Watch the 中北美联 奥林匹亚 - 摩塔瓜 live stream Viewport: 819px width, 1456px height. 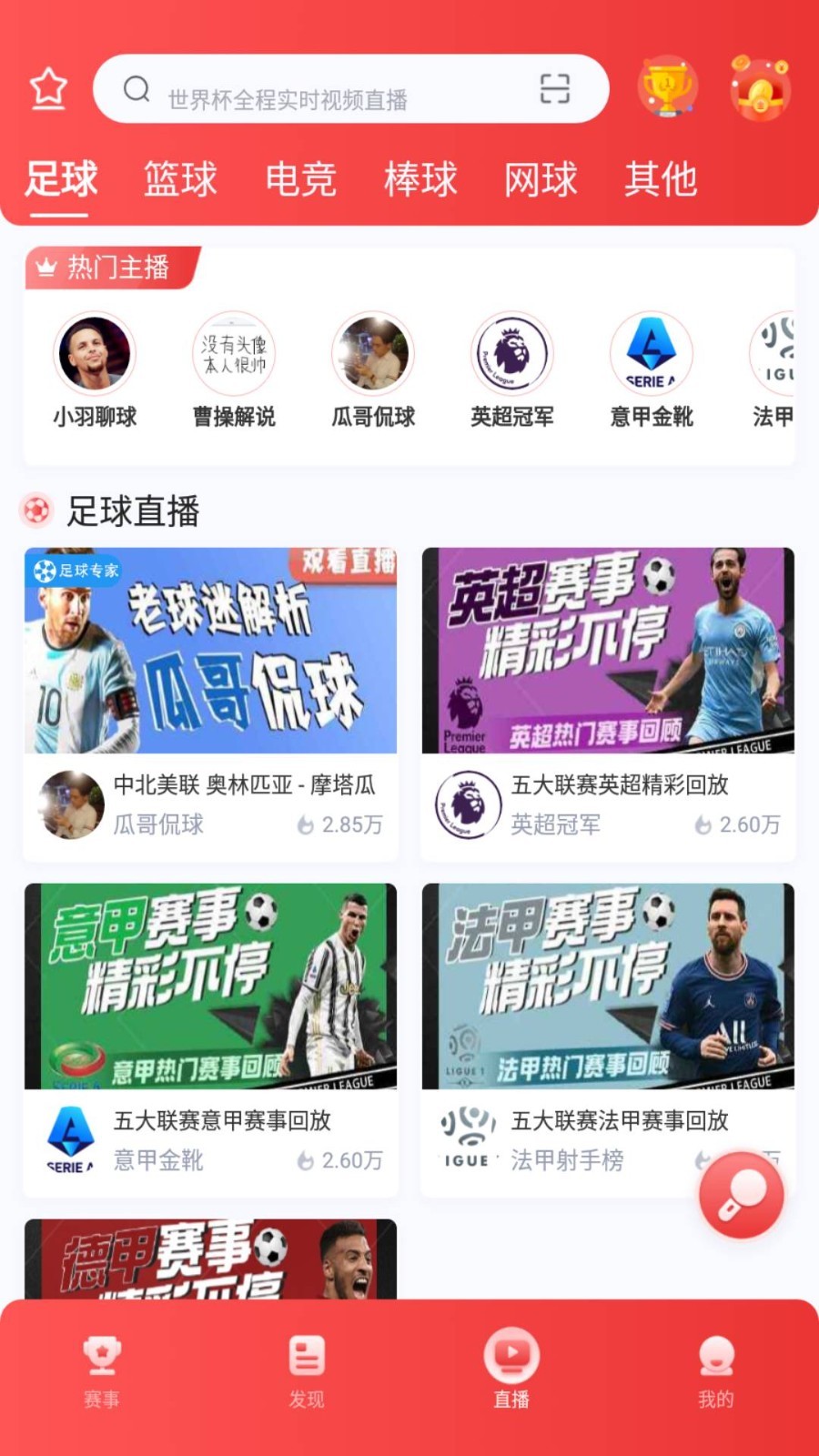210,703
